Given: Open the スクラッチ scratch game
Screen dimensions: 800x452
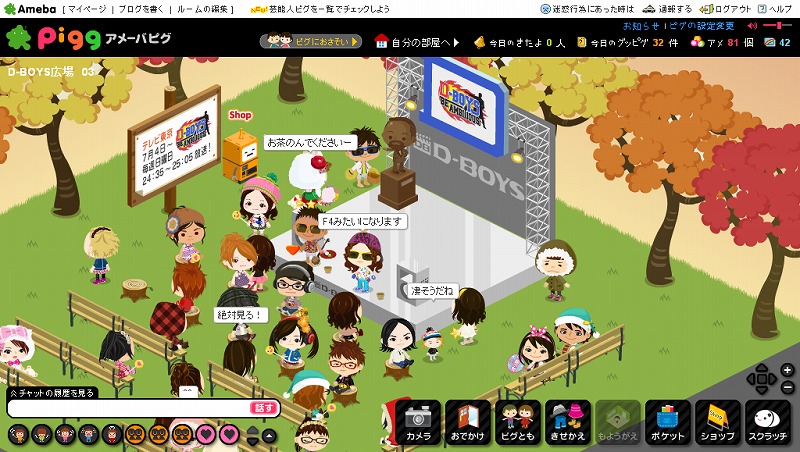Looking at the screenshot, I should (x=767, y=423).
